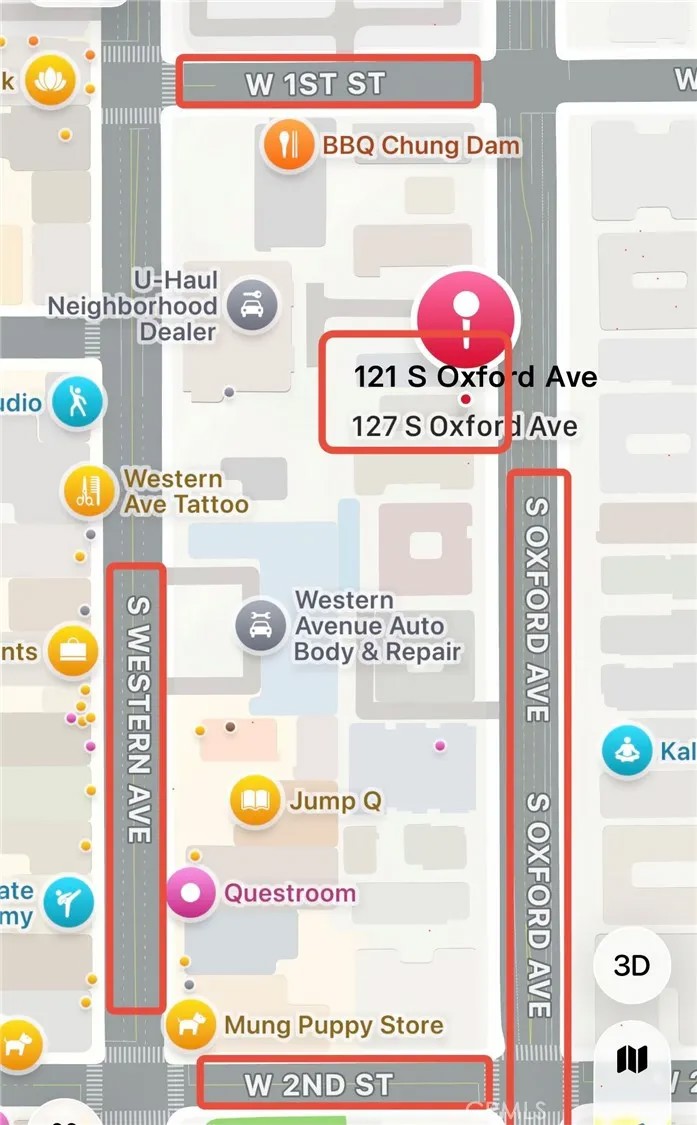Tap the Mung Puppy Store marker
The image size is (697, 1125).
click(x=190, y=1025)
